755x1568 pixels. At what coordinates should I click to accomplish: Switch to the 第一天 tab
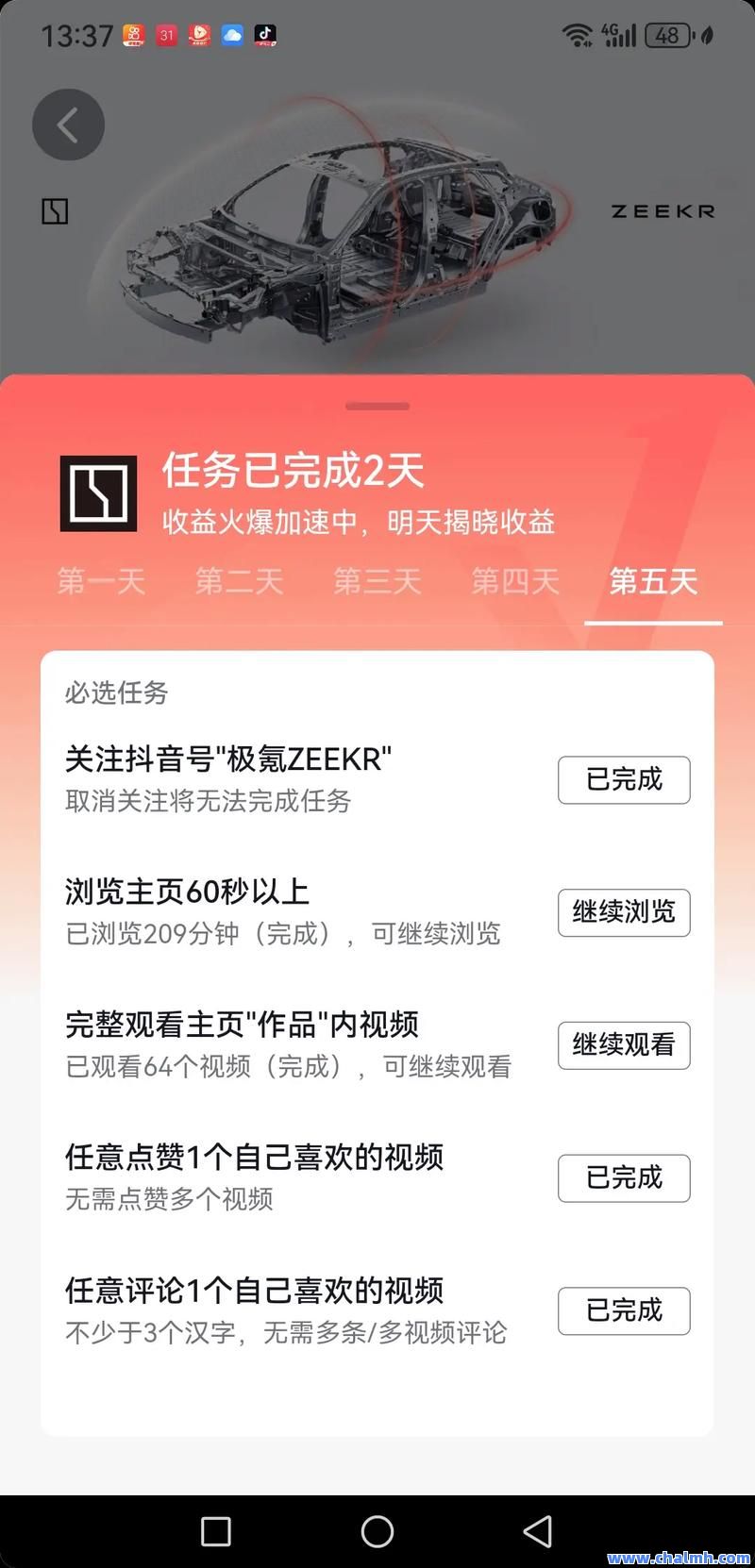click(101, 581)
